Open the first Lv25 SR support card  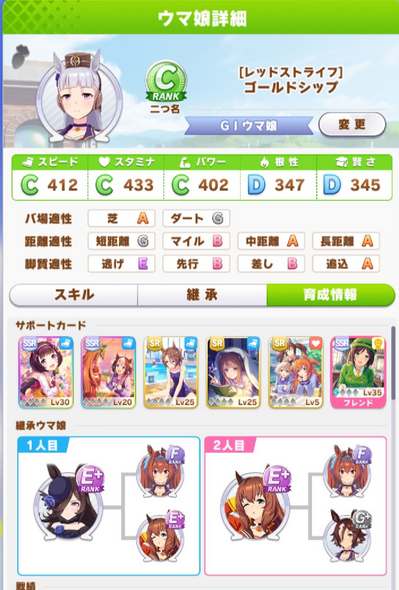[171, 372]
